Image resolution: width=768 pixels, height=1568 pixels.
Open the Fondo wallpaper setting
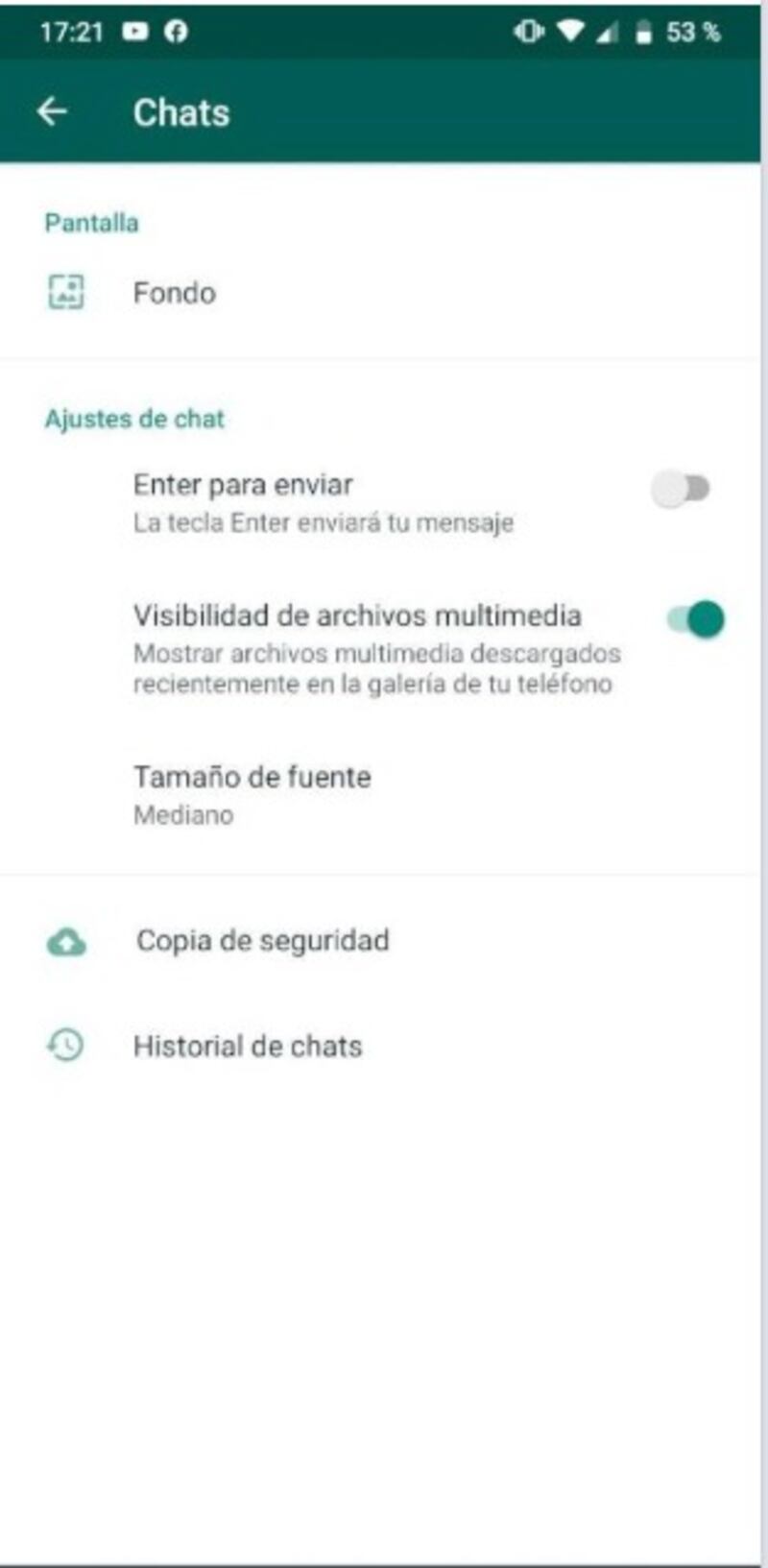(x=380, y=293)
